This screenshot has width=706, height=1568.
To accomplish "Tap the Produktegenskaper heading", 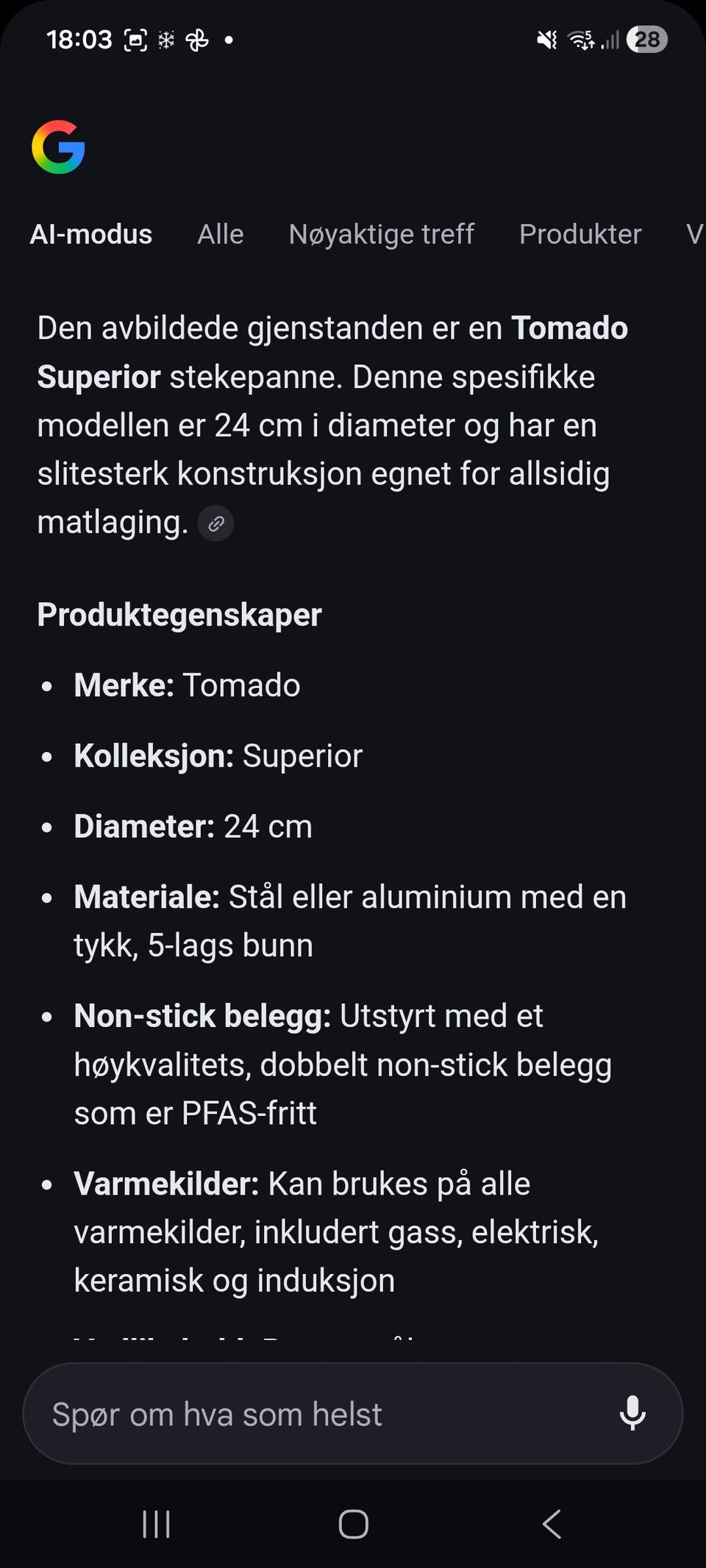I will click(179, 615).
